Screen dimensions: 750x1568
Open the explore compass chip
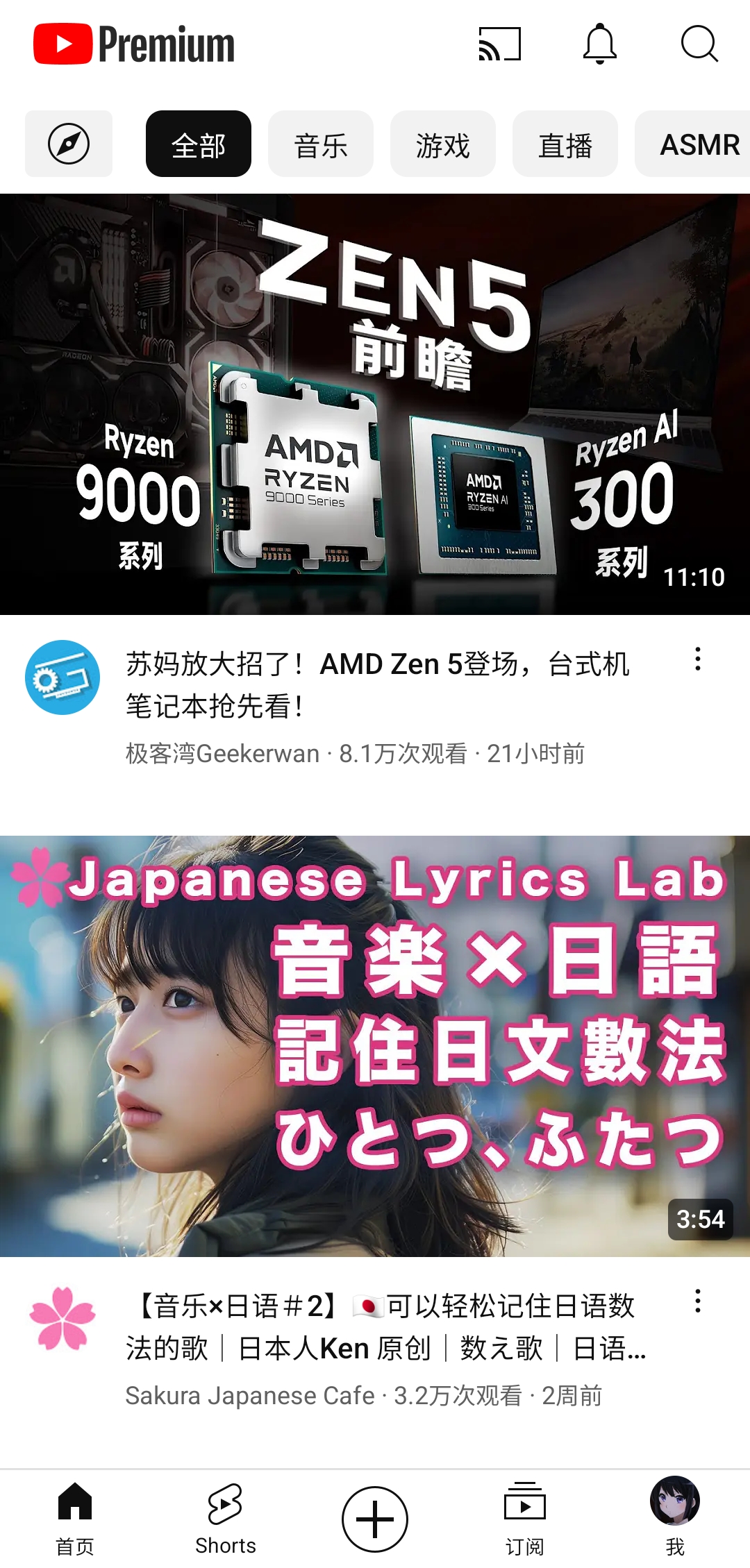coord(69,144)
